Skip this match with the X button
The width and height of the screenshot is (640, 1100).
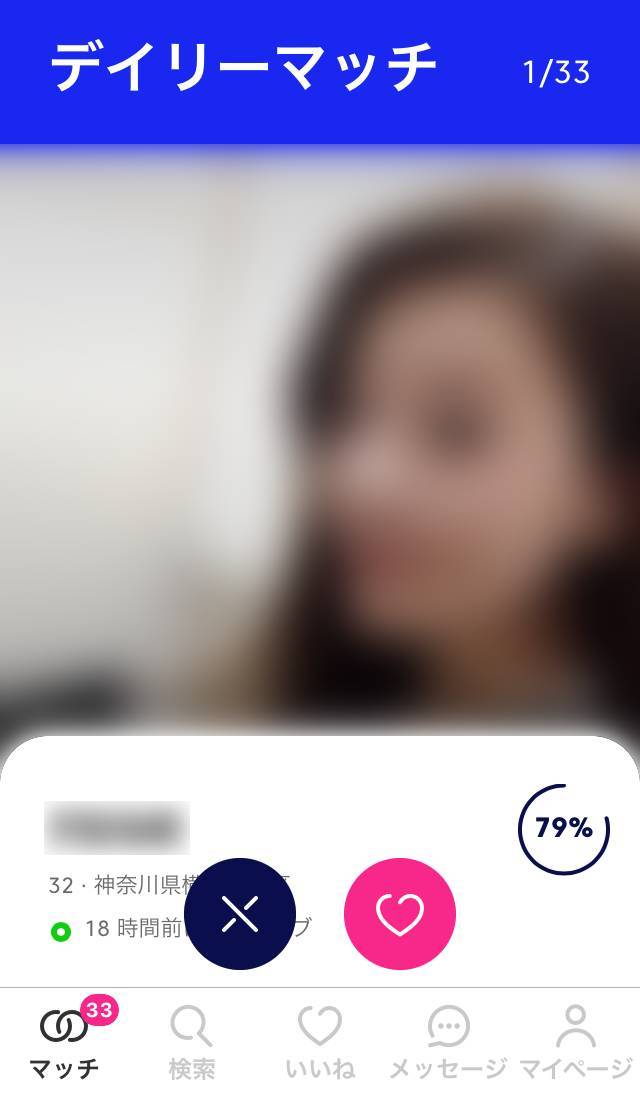[x=240, y=914]
